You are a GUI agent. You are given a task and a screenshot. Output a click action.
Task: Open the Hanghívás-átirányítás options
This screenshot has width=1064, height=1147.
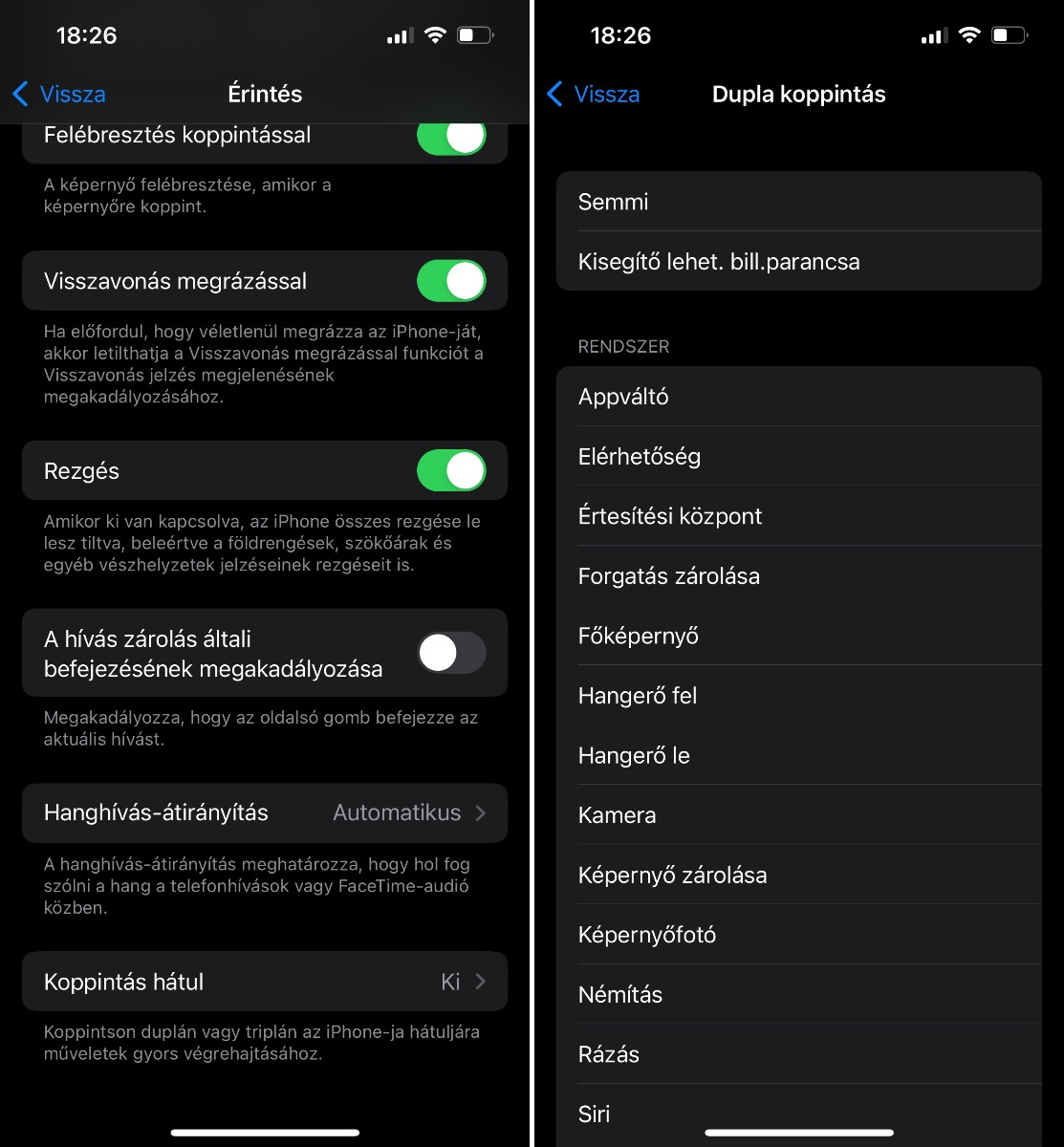coord(265,813)
